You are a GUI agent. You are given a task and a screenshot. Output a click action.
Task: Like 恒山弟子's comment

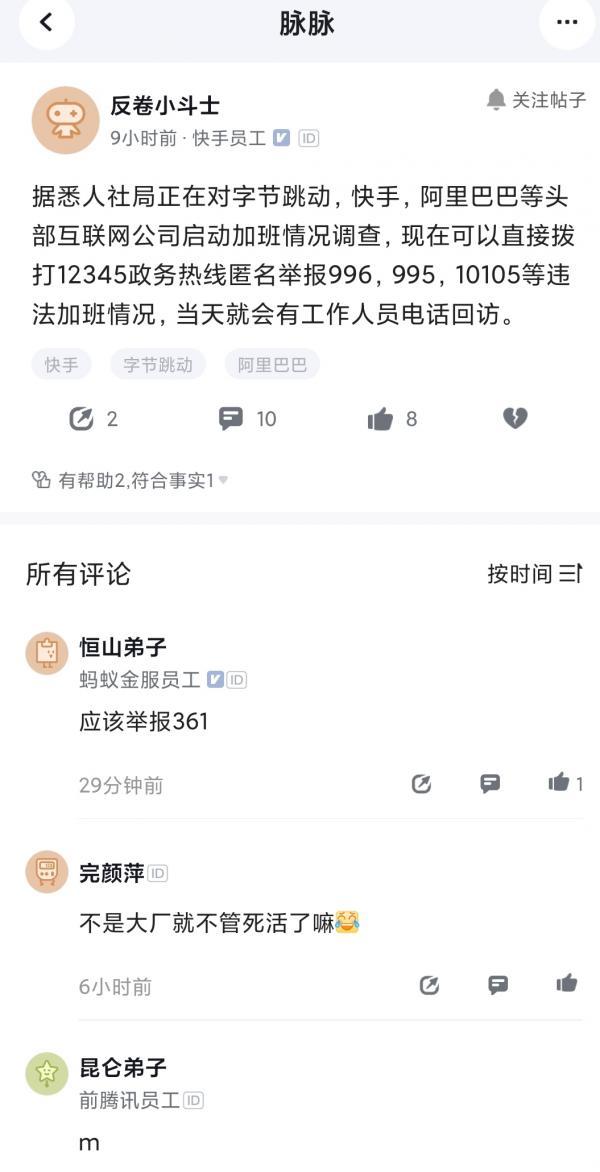pos(566,783)
